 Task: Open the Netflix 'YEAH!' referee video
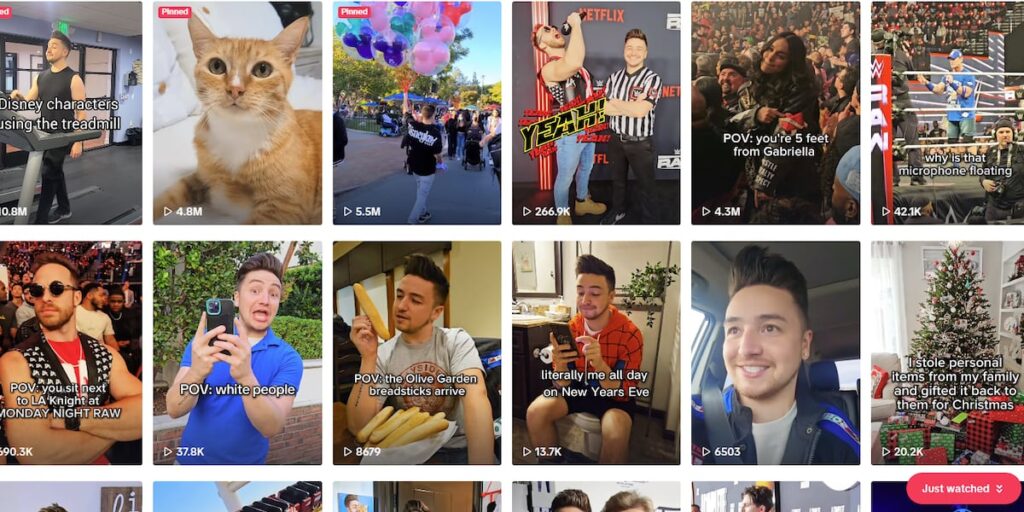click(x=596, y=112)
